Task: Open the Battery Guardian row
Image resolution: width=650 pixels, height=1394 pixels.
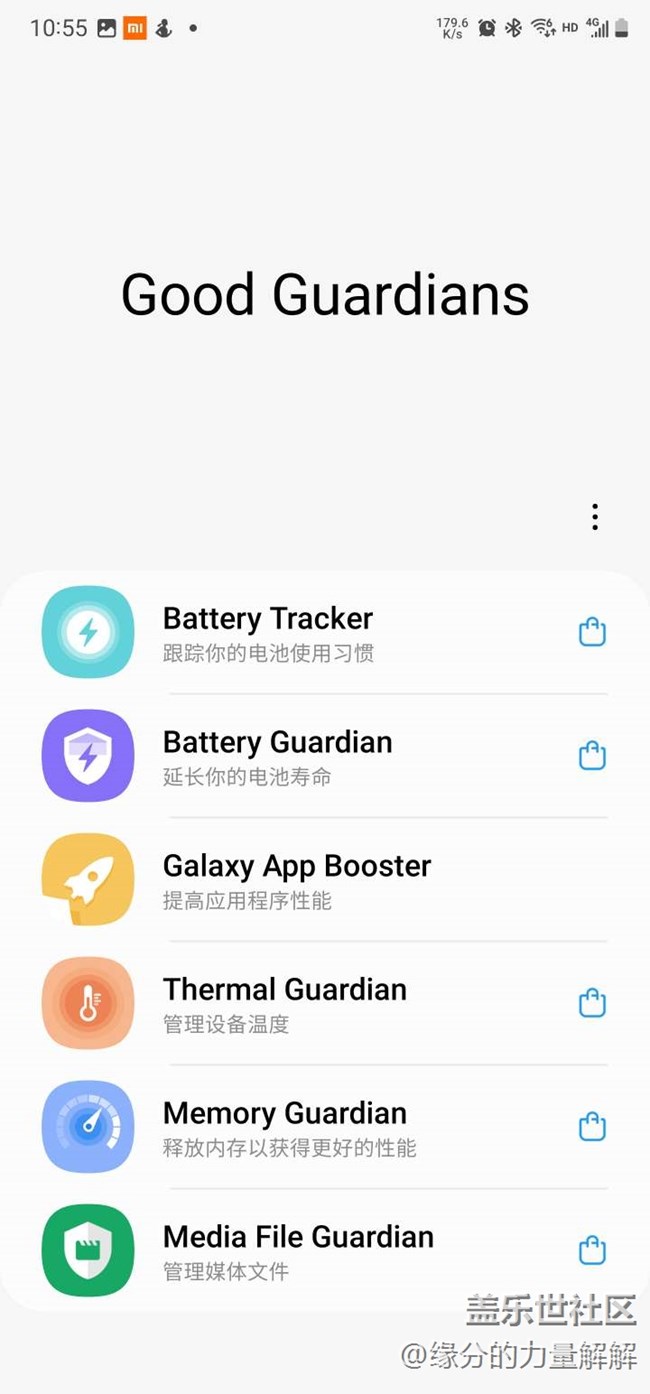Action: pos(300,757)
